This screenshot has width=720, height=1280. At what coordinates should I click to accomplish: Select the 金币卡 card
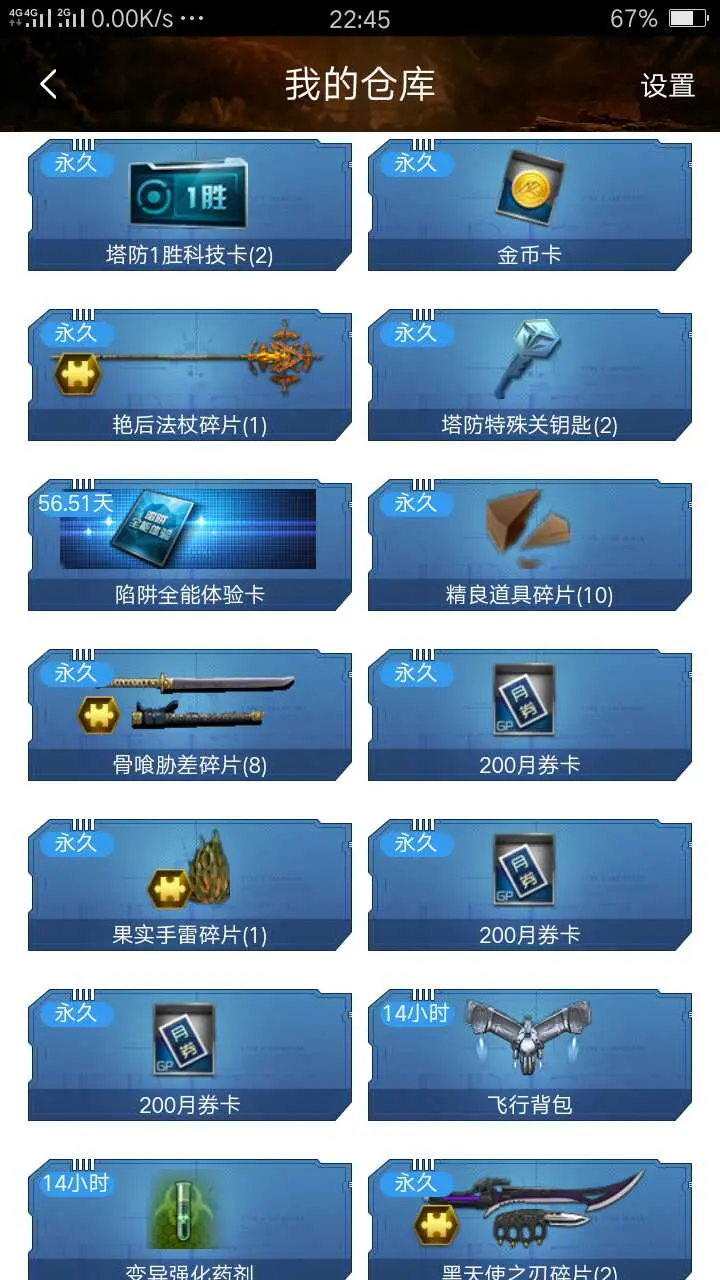tap(530, 206)
